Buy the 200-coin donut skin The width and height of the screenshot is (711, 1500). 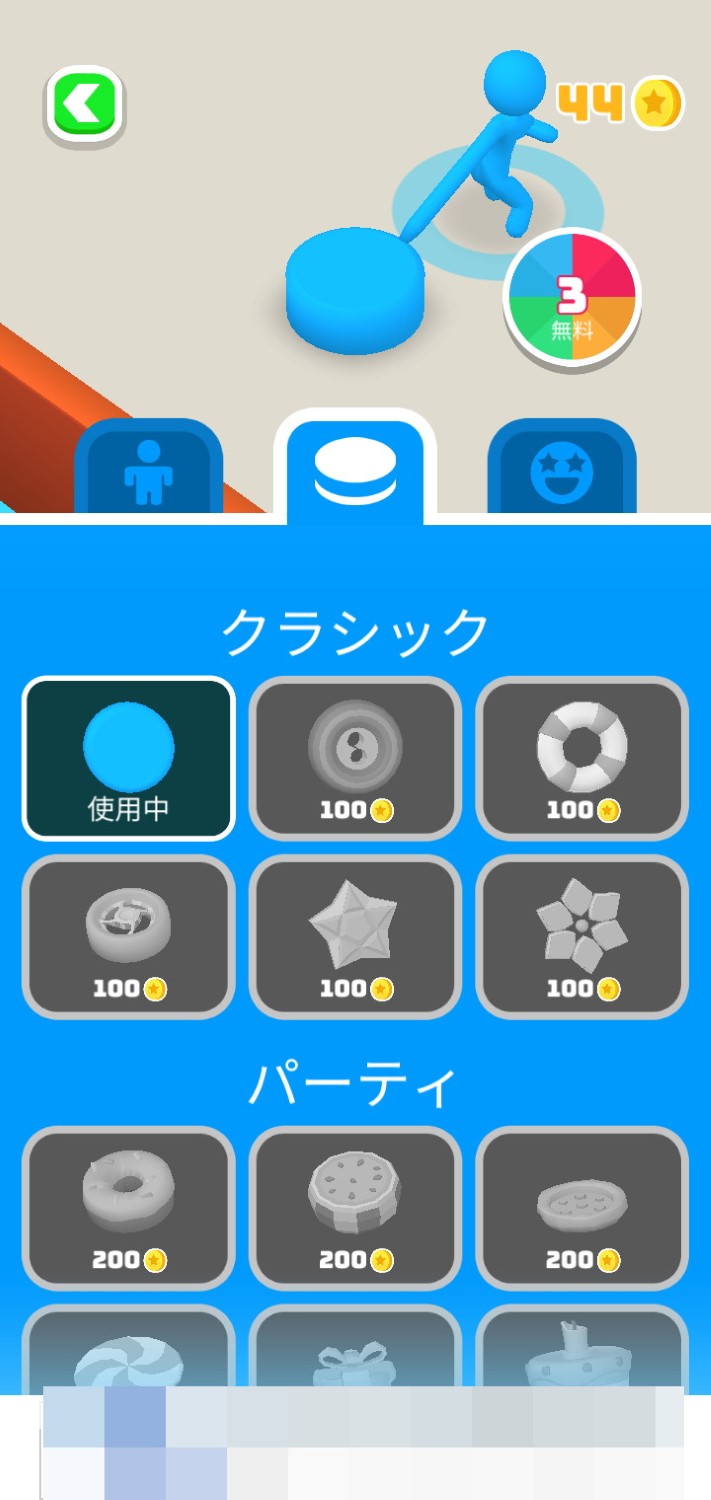tap(129, 1207)
